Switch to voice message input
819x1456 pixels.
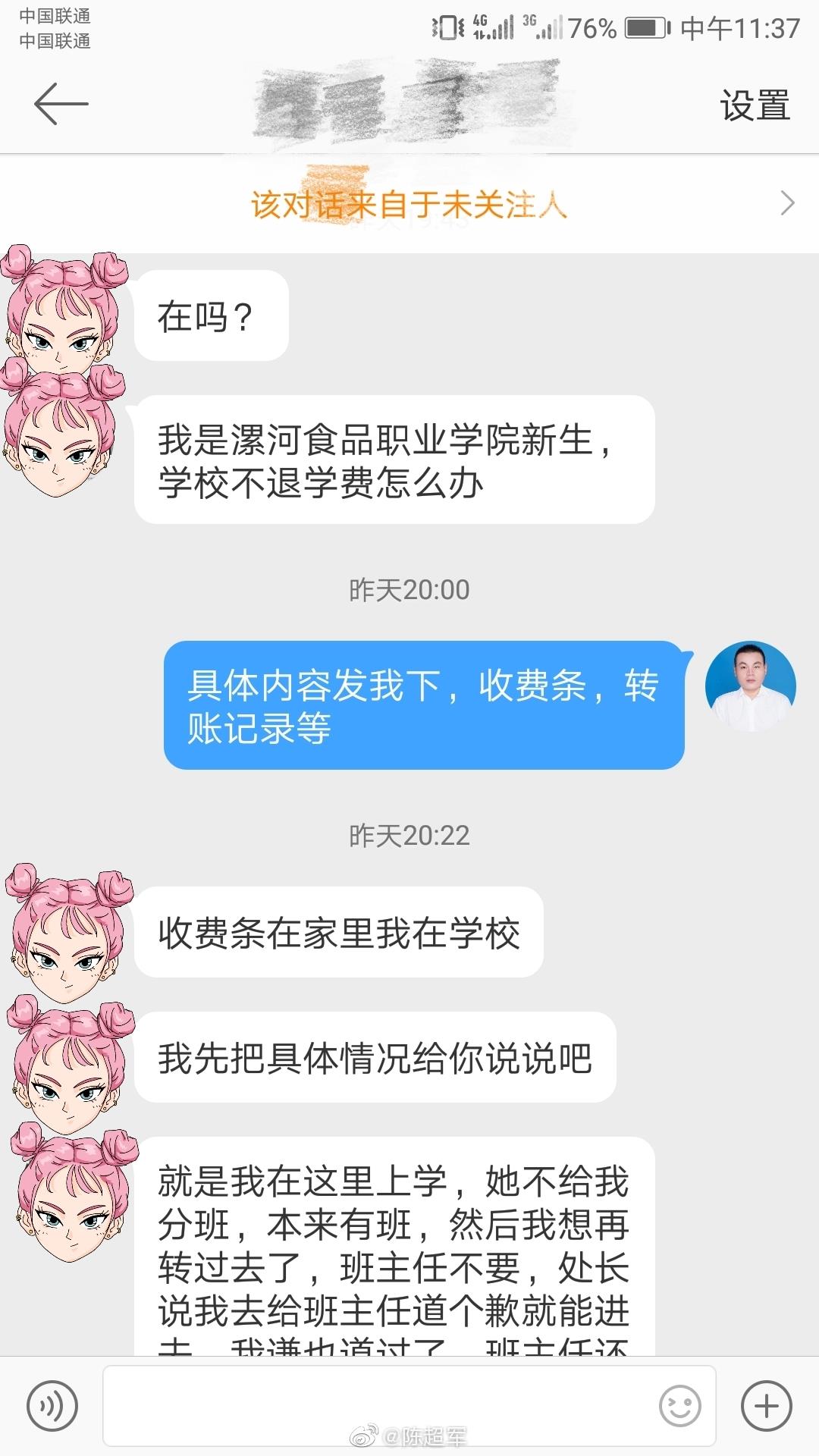click(x=52, y=1406)
